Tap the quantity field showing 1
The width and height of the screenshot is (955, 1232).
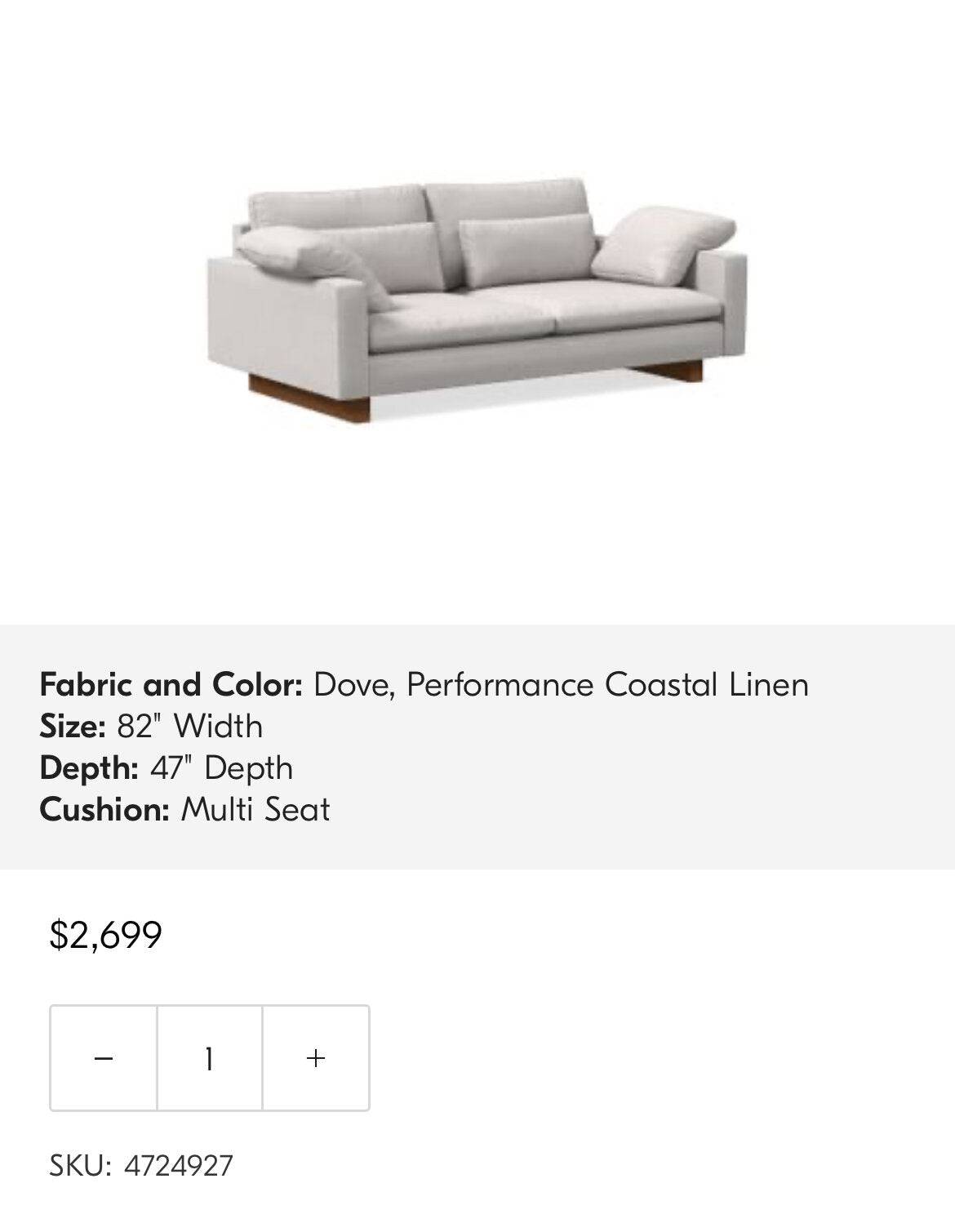pyautogui.click(x=209, y=1058)
